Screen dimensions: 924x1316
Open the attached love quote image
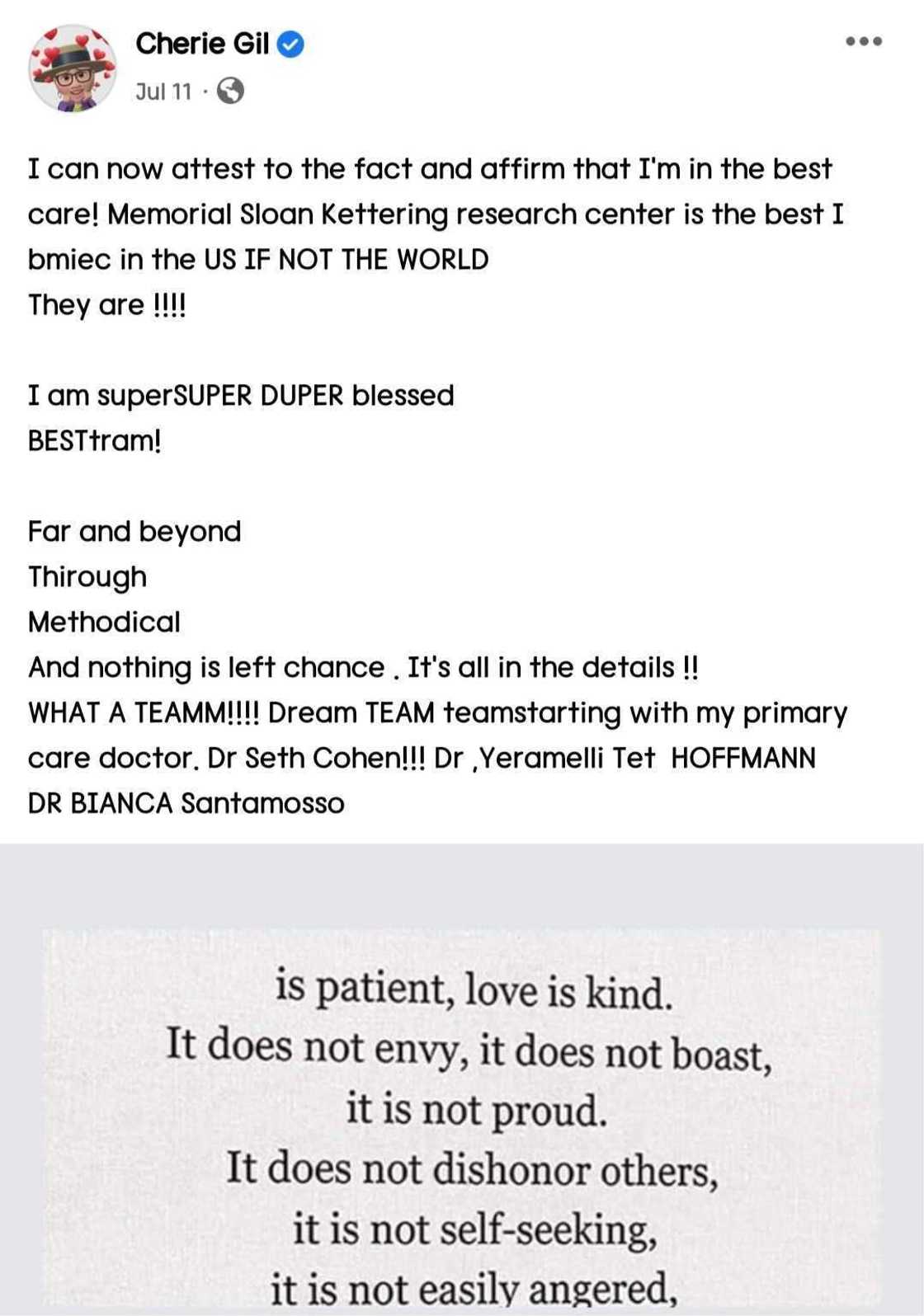[462, 1121]
